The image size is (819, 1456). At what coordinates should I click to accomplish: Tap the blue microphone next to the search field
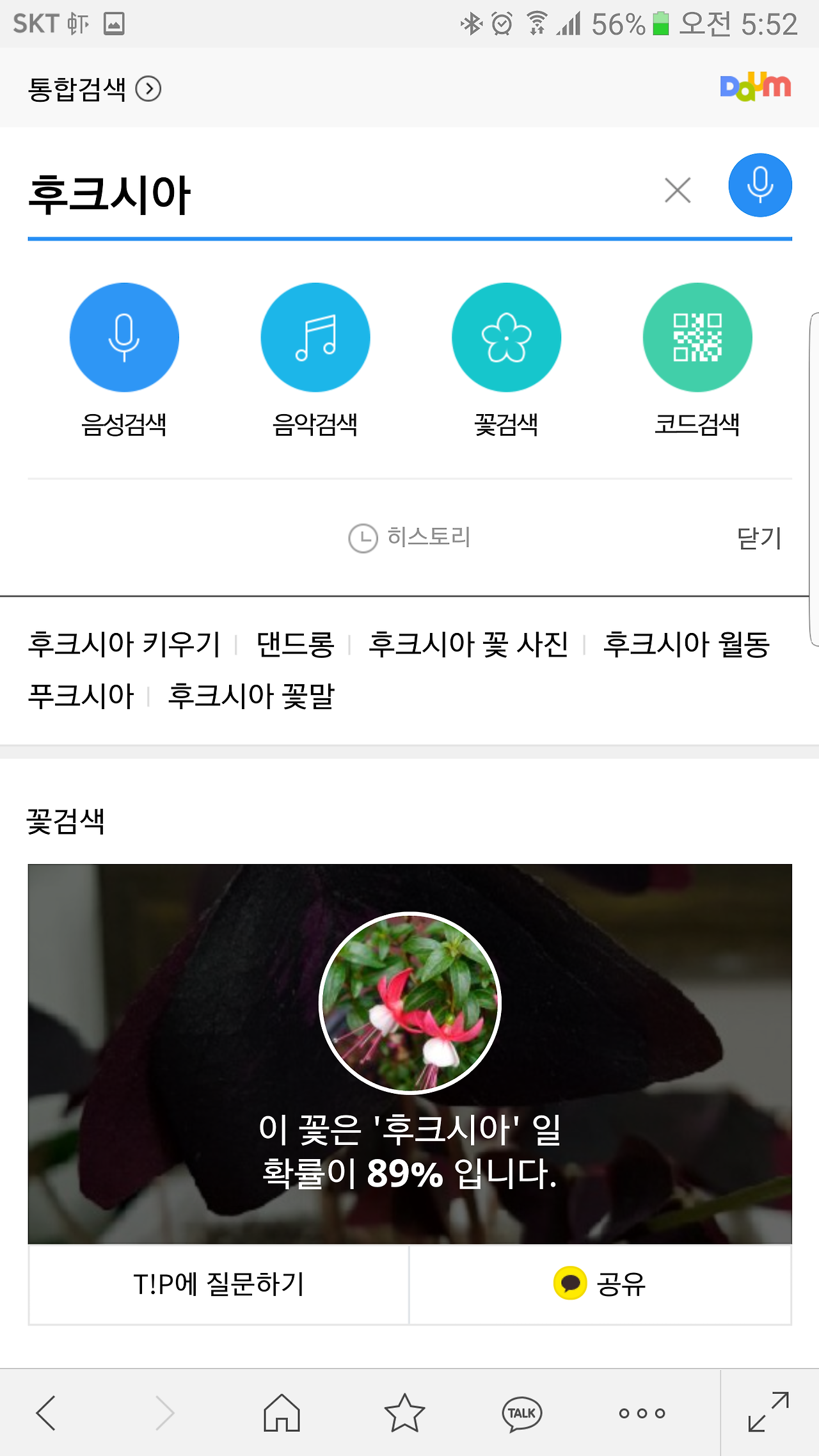(759, 186)
